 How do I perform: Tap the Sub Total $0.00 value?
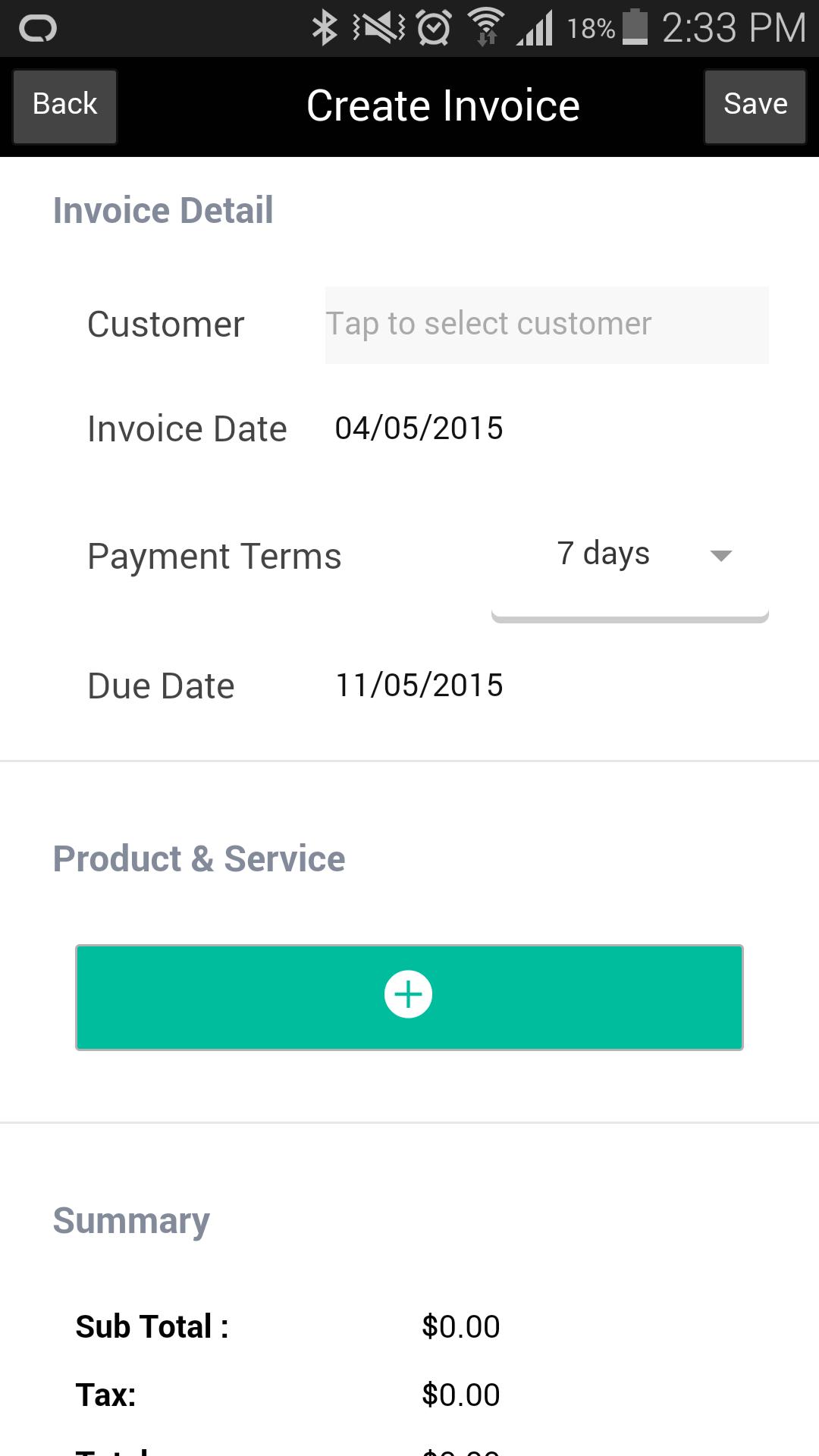pos(460,1327)
